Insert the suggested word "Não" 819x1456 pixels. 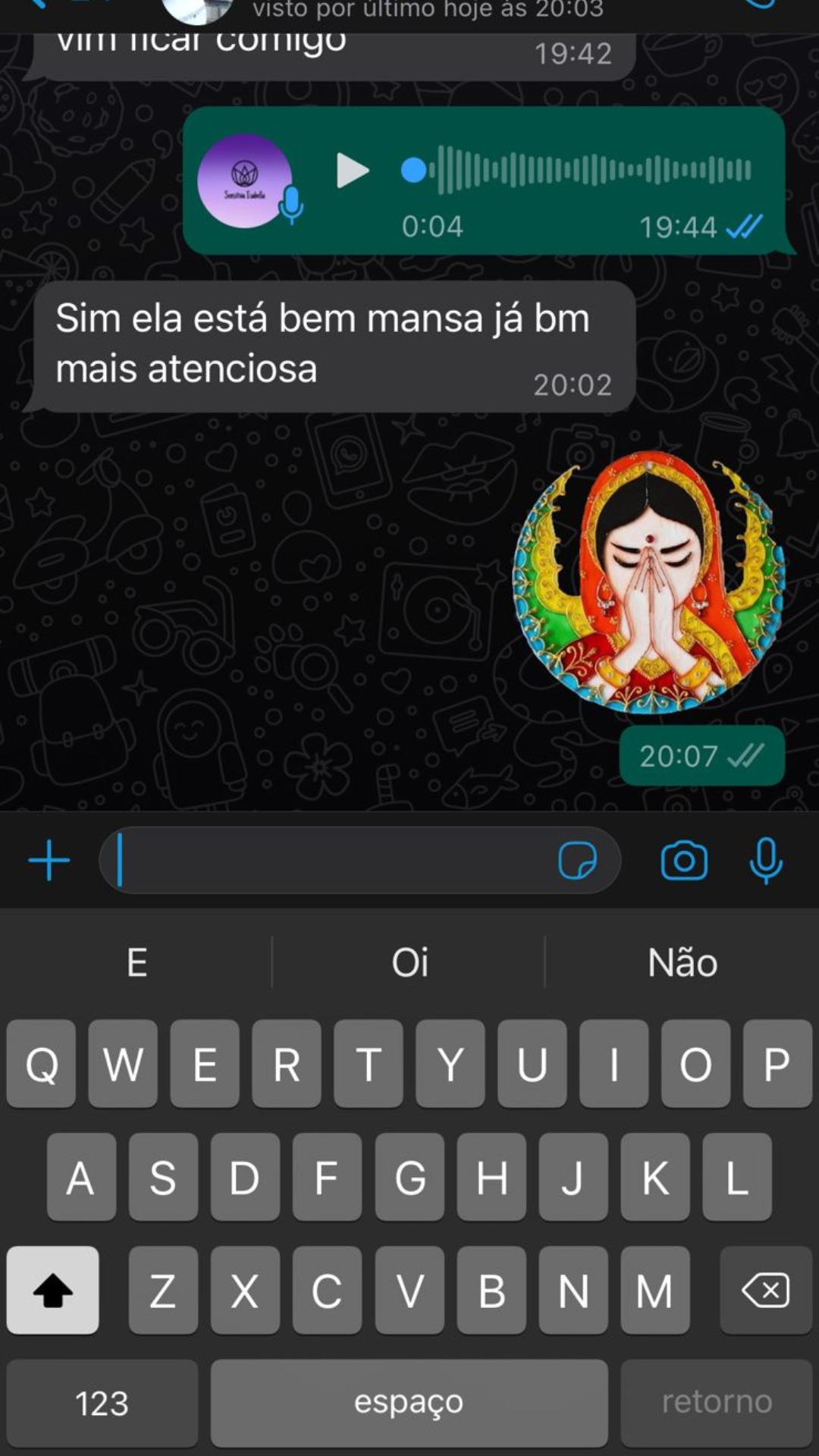682,962
